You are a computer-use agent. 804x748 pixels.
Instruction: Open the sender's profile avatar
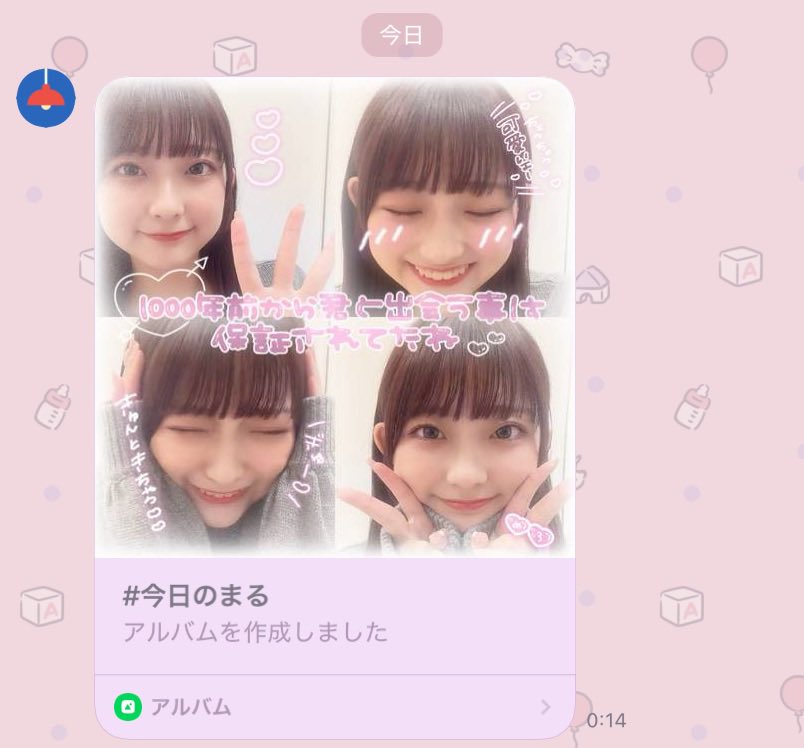[x=46, y=98]
